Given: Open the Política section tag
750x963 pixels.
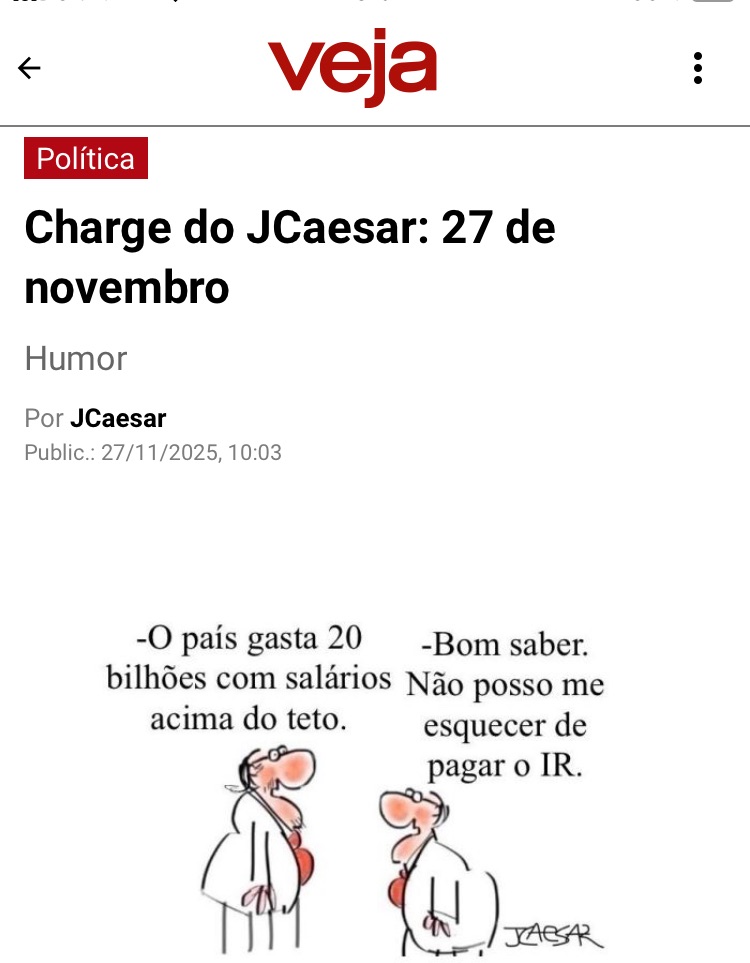Looking at the screenshot, I should click(86, 159).
